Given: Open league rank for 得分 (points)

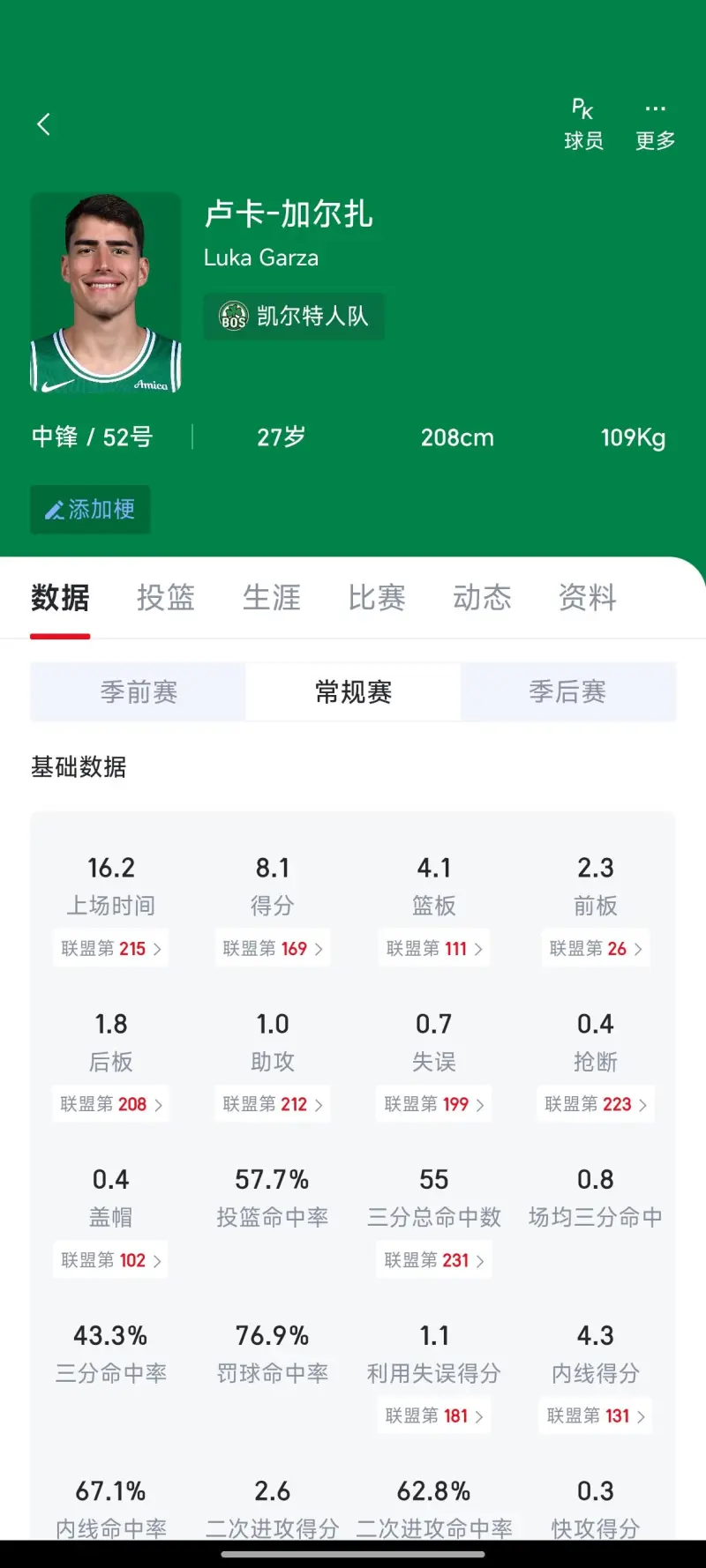Looking at the screenshot, I should 272,948.
